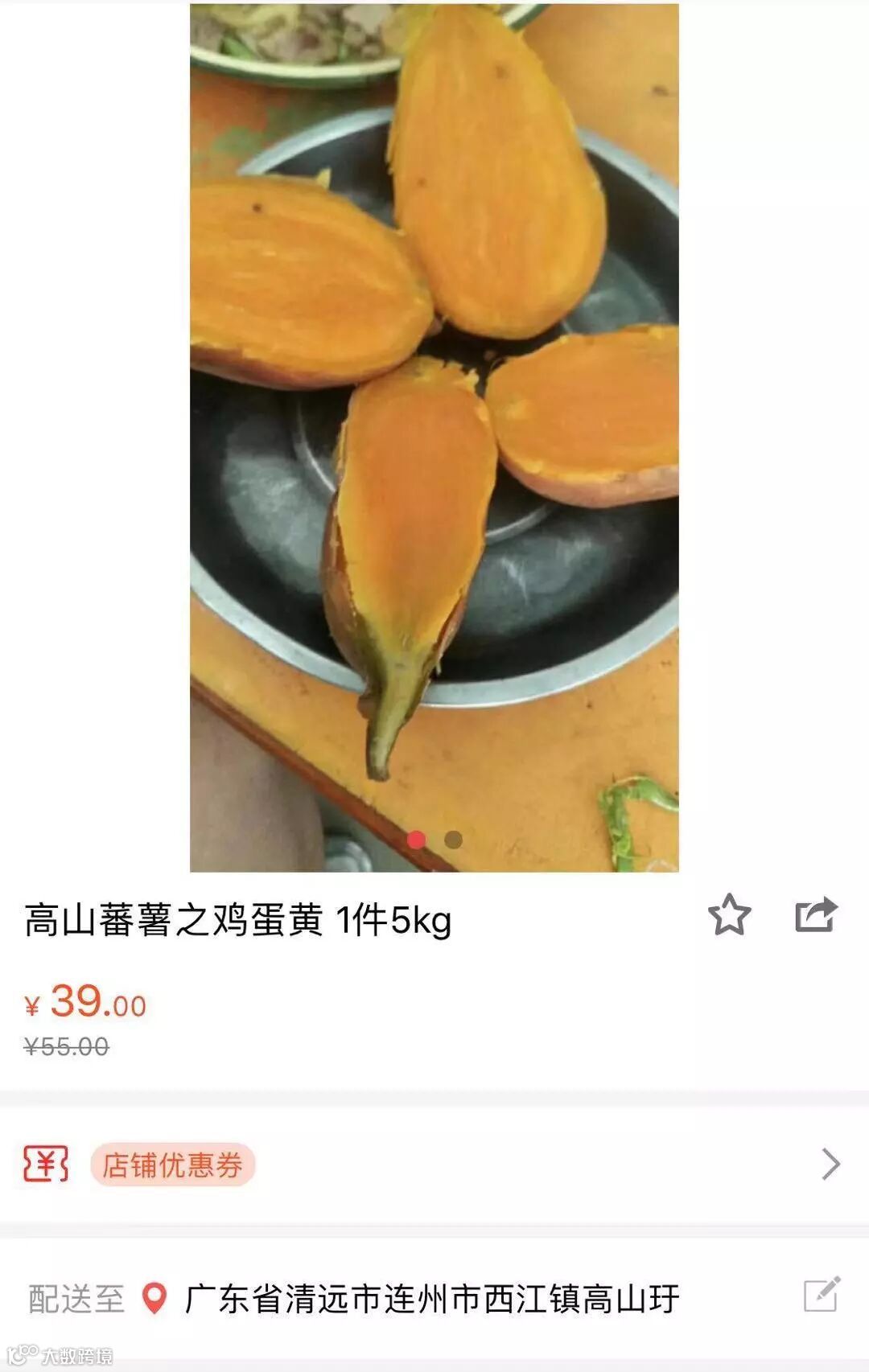
Task: Open the product photo full view
Action: click(x=434, y=434)
